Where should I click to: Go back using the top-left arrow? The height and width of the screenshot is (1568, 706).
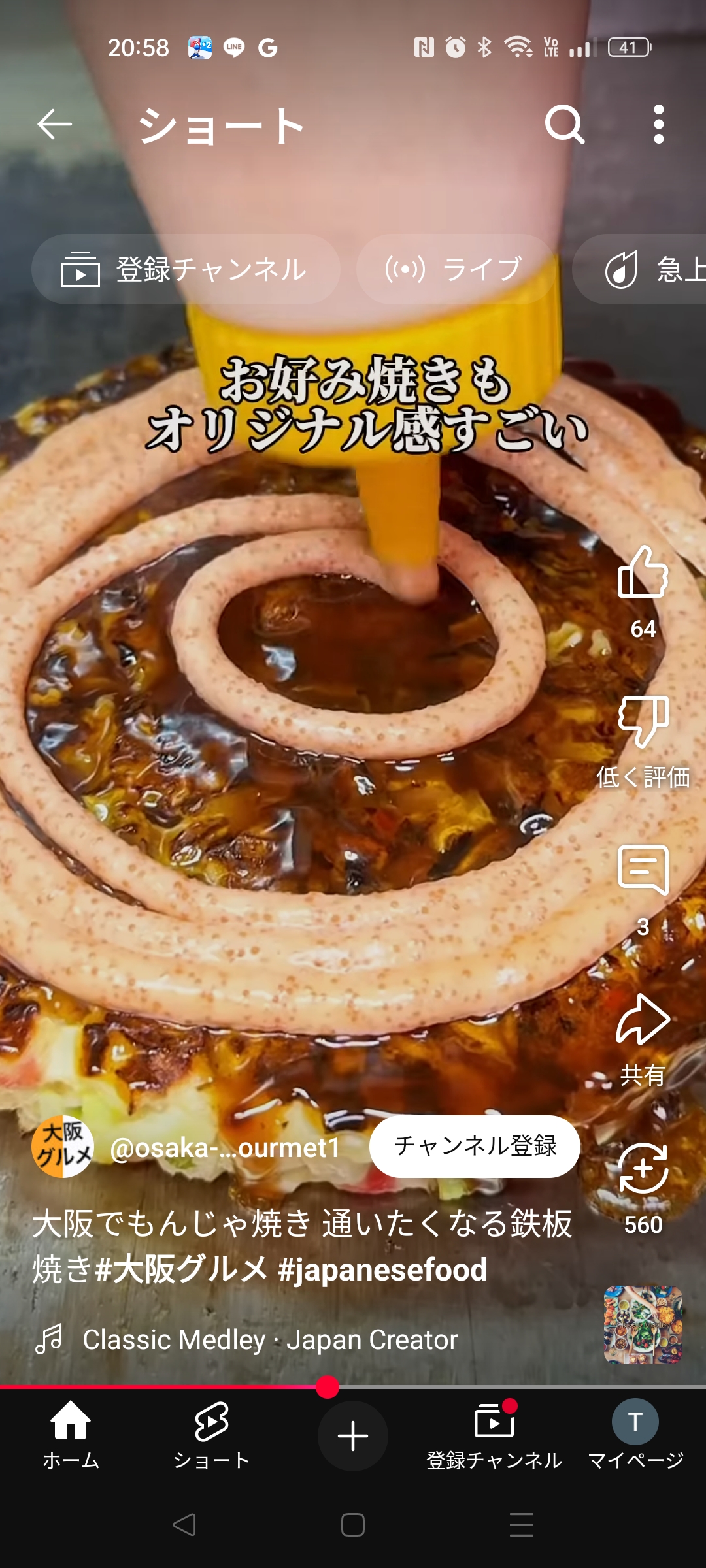click(x=54, y=124)
